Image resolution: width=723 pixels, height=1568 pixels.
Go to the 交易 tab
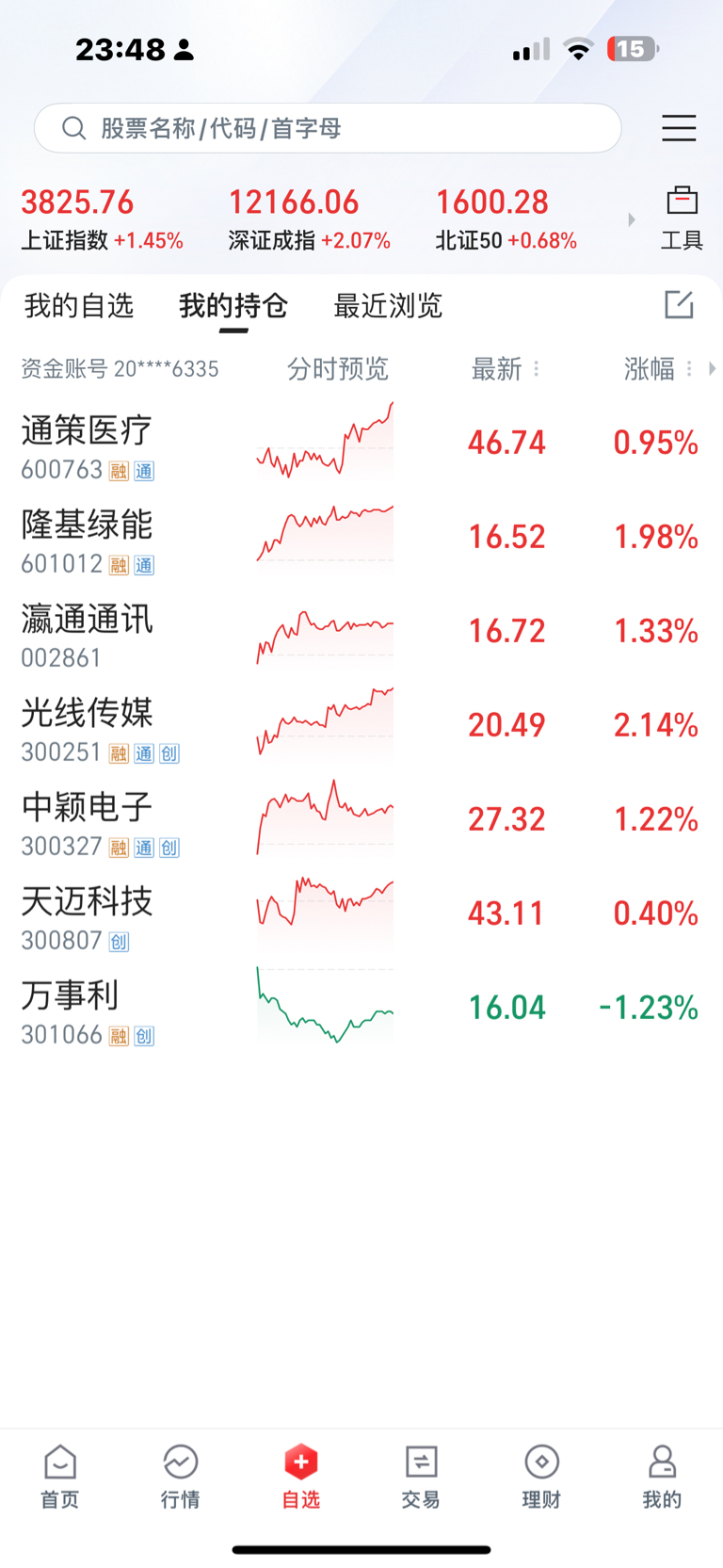421,1477
